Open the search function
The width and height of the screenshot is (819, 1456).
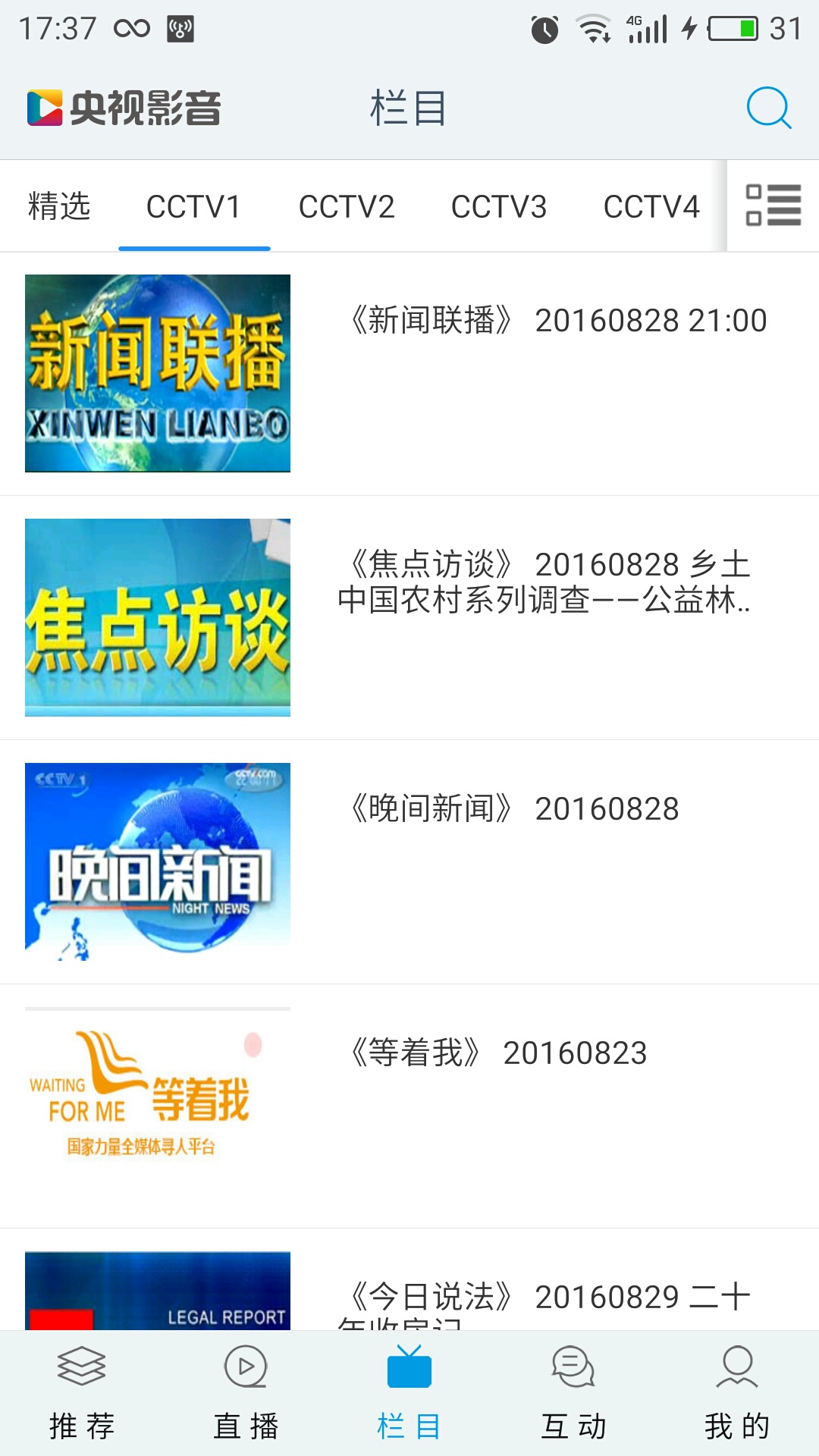tap(769, 108)
